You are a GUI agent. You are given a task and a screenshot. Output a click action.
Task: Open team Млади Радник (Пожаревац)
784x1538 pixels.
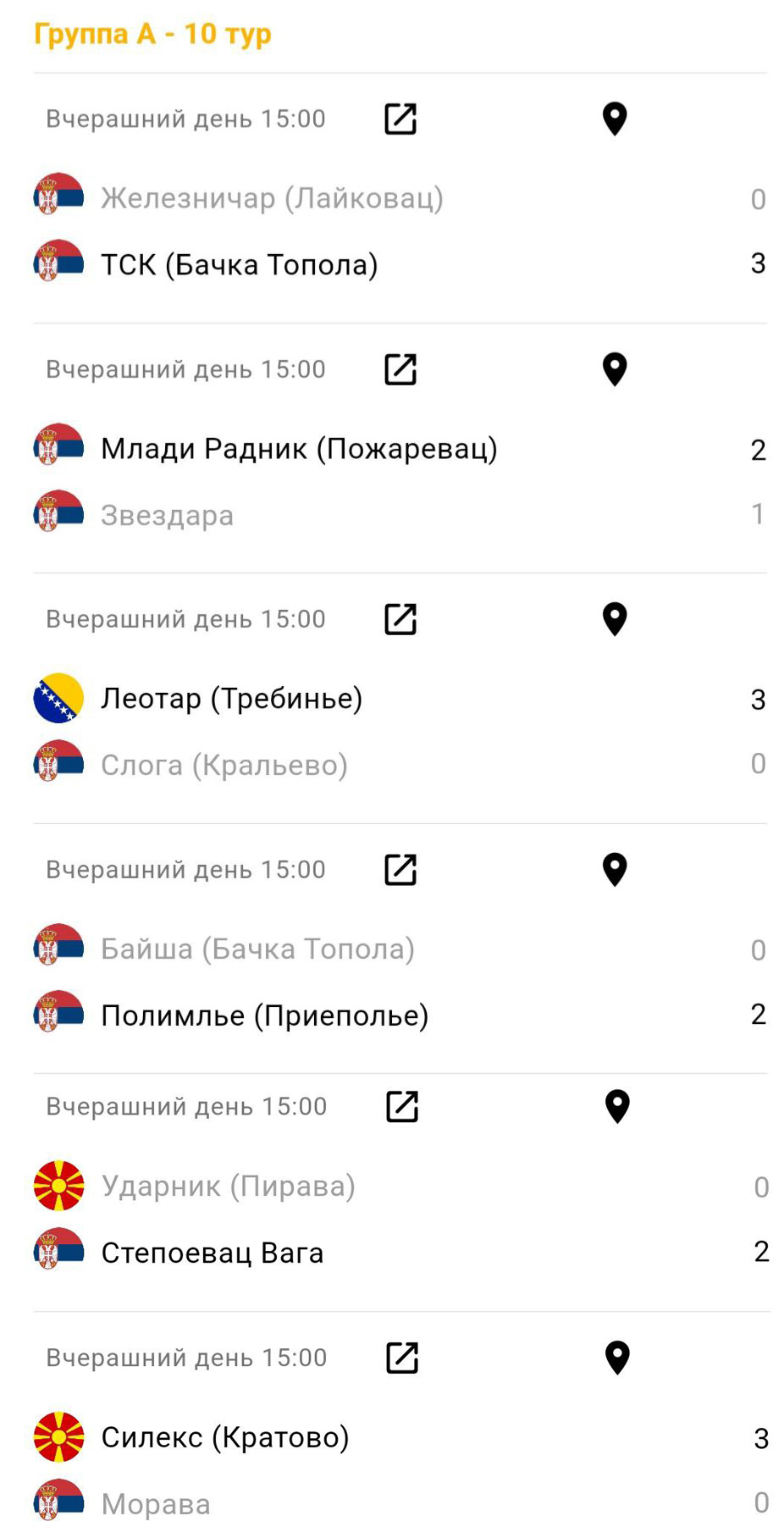(x=298, y=448)
